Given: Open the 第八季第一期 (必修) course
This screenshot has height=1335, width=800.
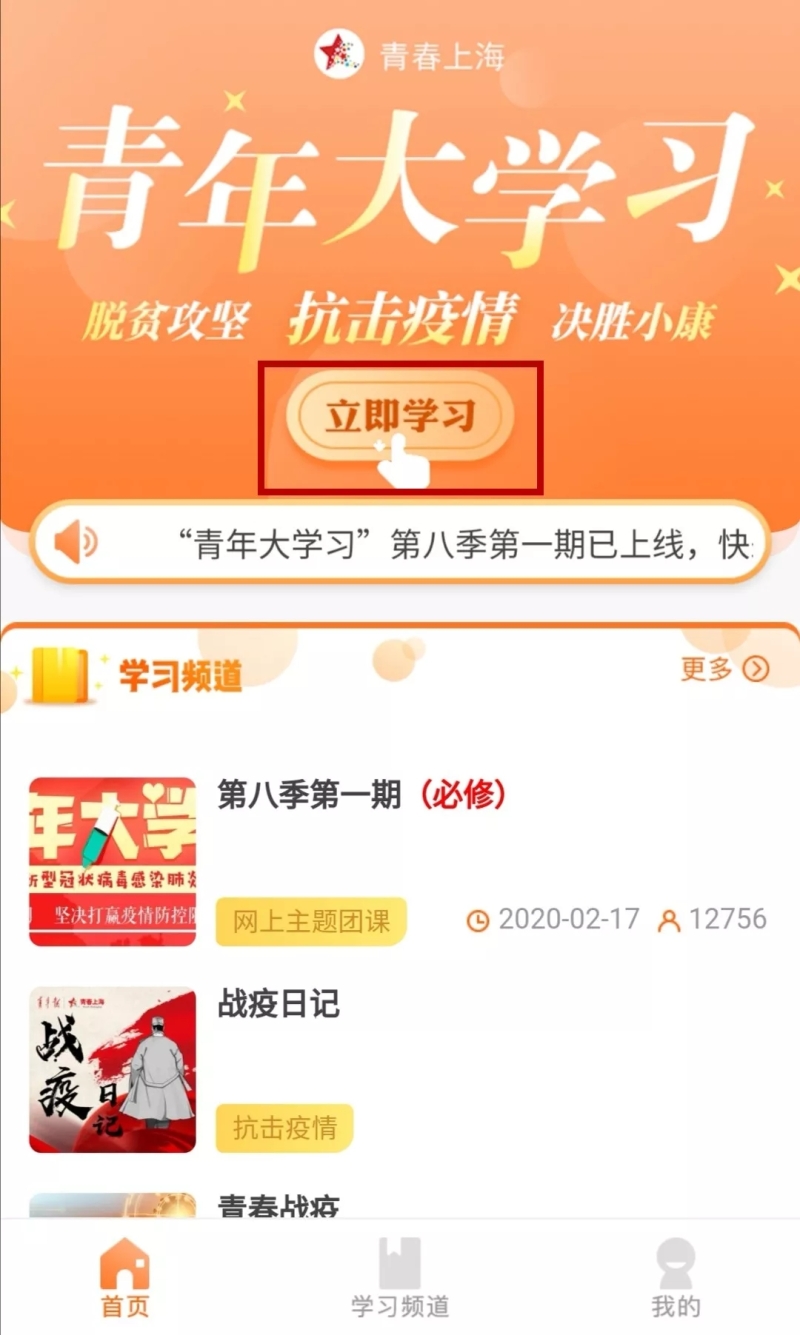Looking at the screenshot, I should pos(362,796).
